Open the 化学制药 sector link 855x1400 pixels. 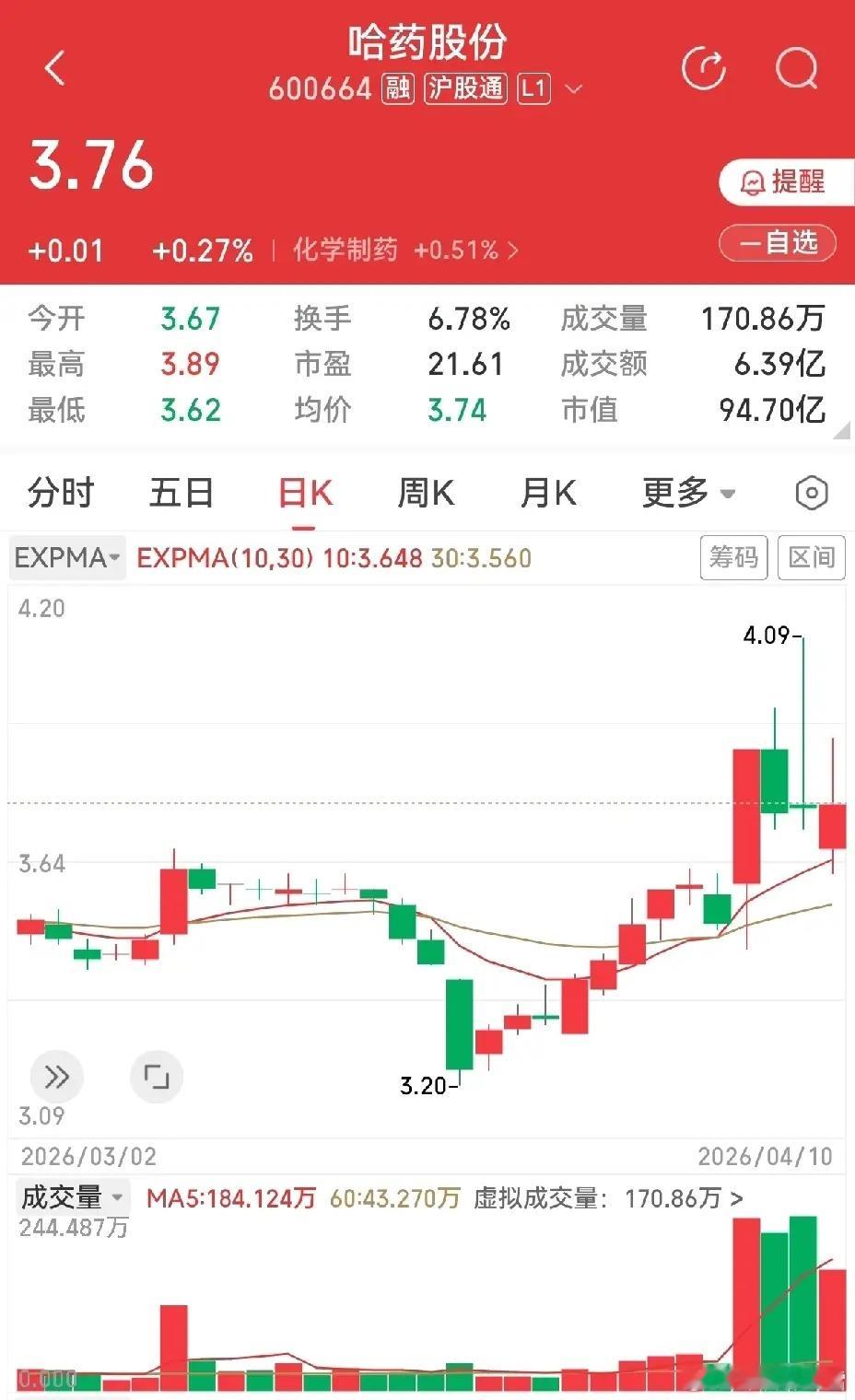(345, 250)
